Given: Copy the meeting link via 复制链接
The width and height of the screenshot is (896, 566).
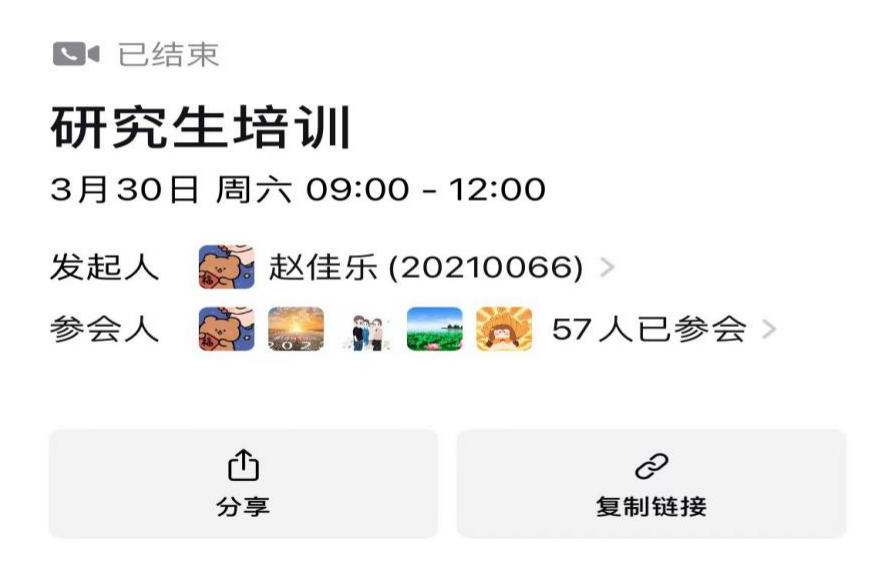Looking at the screenshot, I should click(x=651, y=484).
